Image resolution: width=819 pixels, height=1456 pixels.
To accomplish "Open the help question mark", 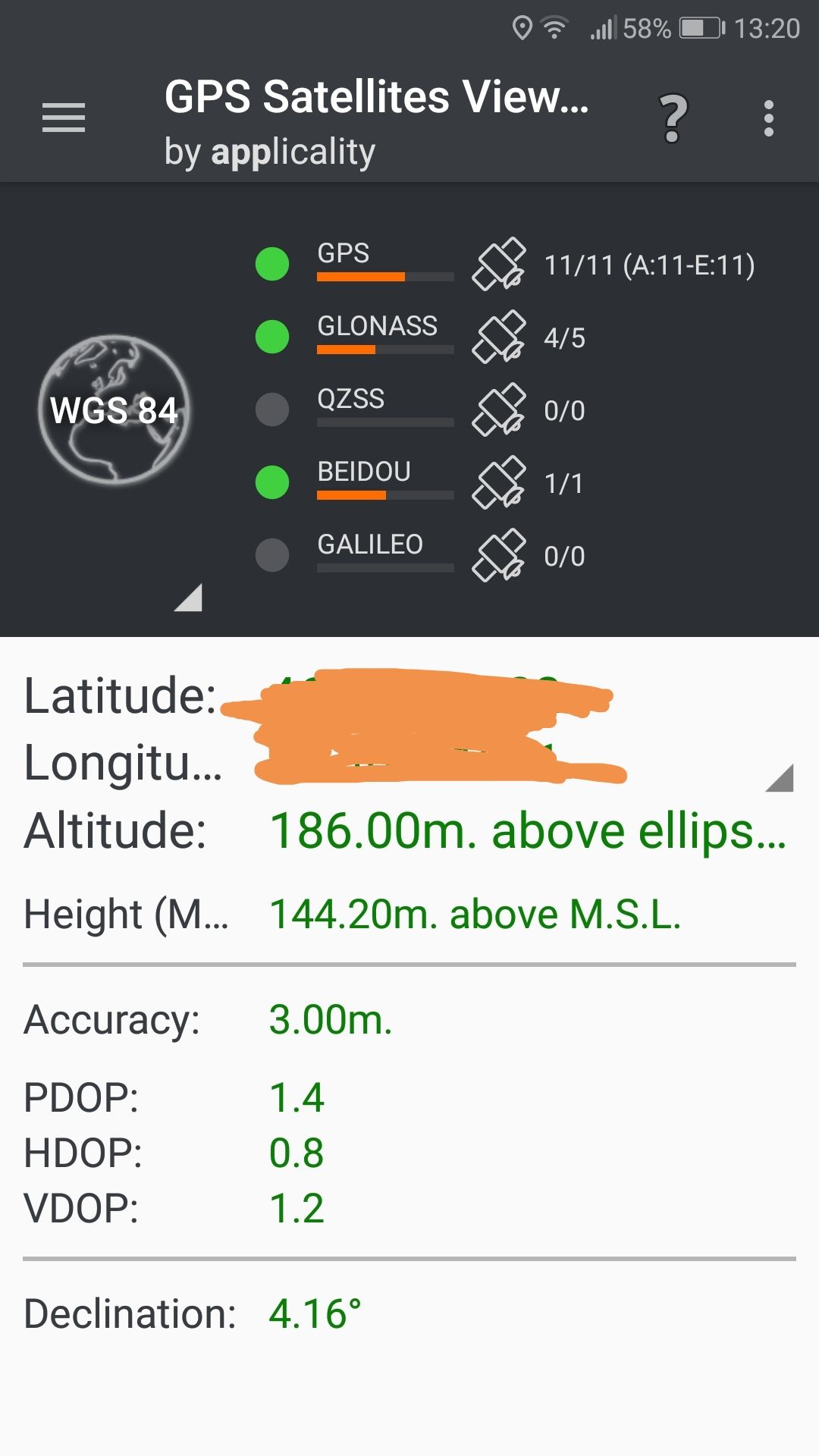I will pyautogui.click(x=673, y=118).
